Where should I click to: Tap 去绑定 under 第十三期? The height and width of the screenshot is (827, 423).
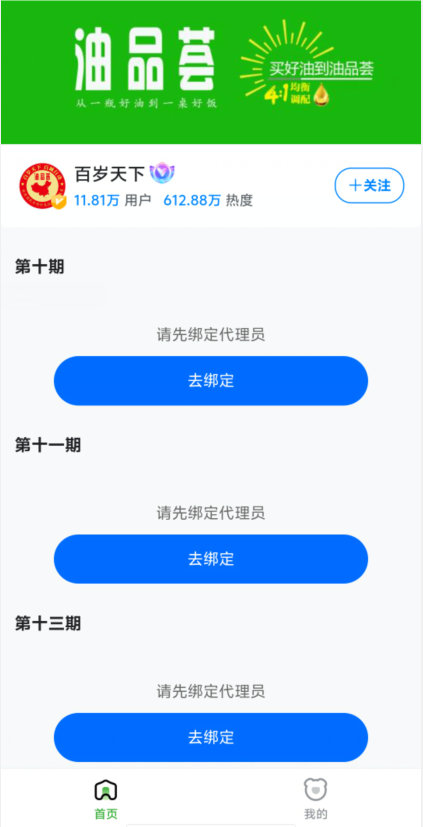point(211,737)
